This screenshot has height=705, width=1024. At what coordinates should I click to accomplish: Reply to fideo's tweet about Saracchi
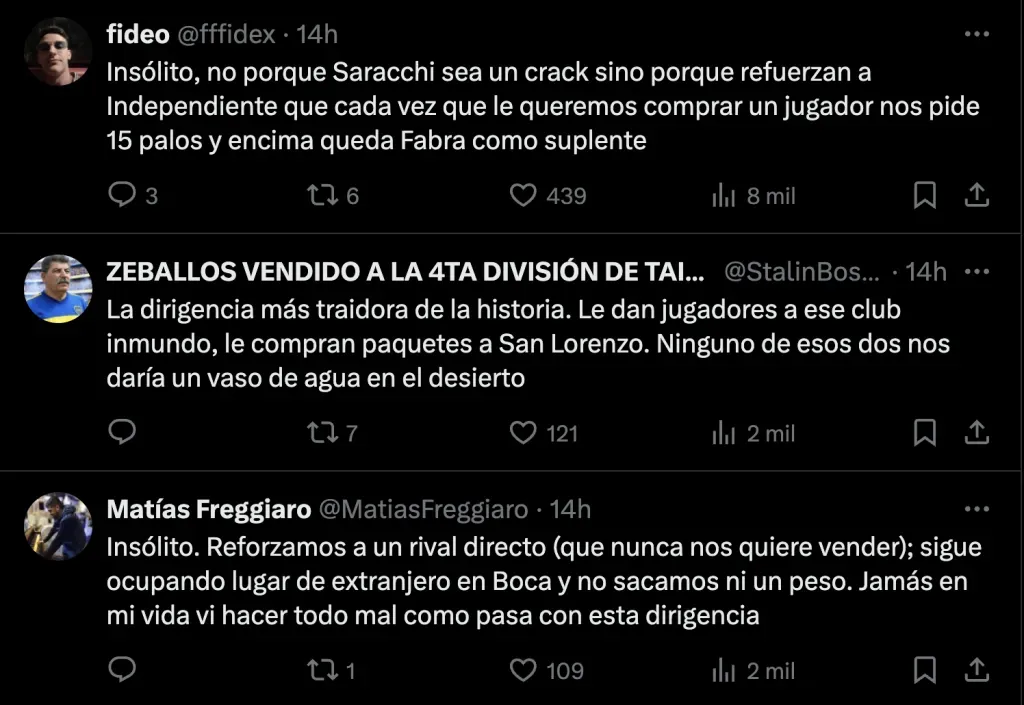coord(122,196)
